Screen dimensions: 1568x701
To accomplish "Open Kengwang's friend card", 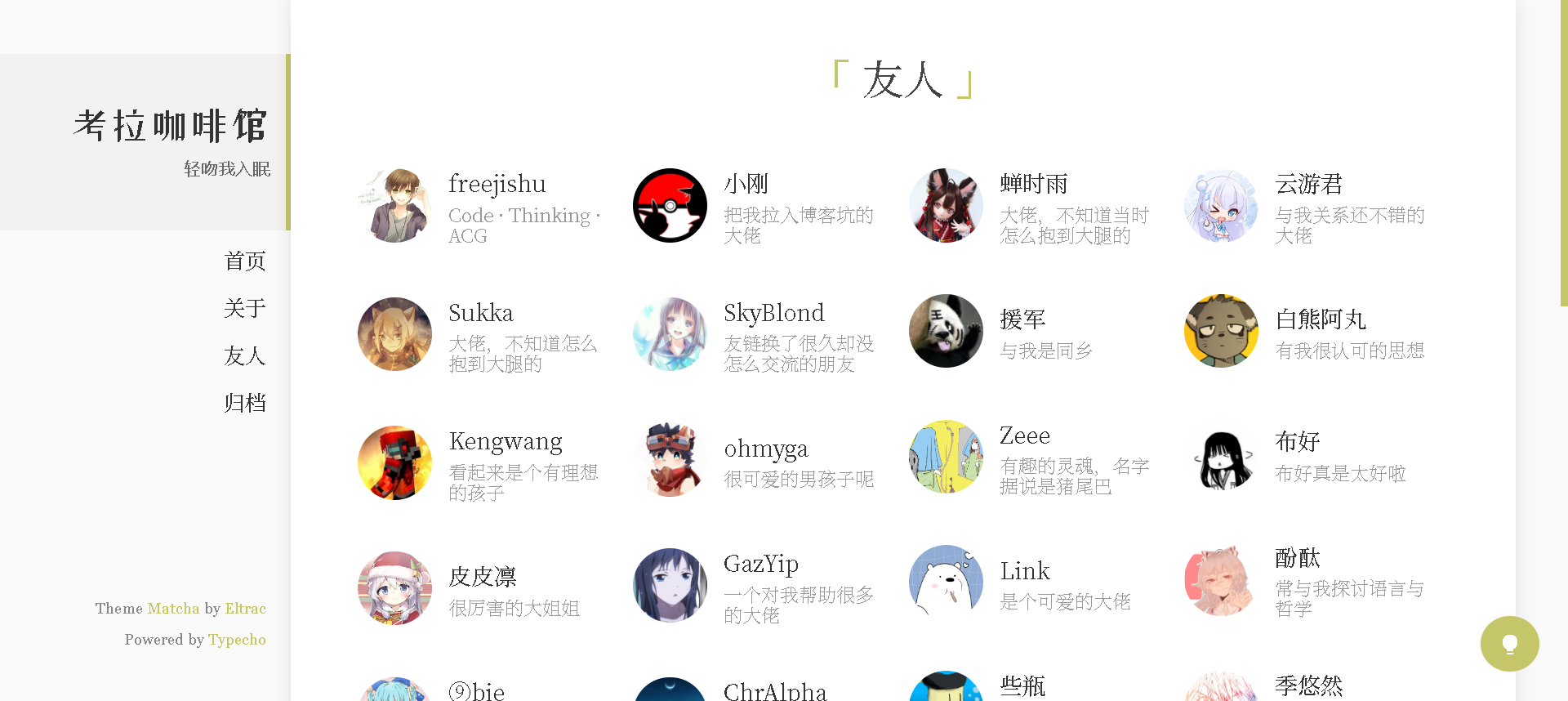I will tap(505, 442).
